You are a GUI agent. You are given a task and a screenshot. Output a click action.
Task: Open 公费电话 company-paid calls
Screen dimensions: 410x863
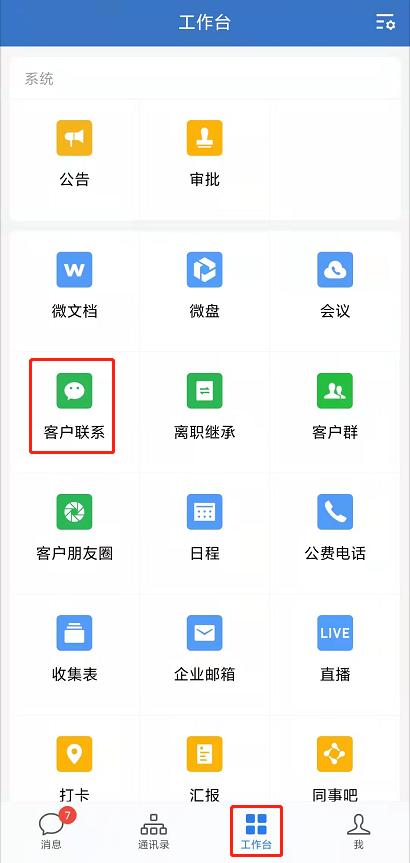(335, 528)
